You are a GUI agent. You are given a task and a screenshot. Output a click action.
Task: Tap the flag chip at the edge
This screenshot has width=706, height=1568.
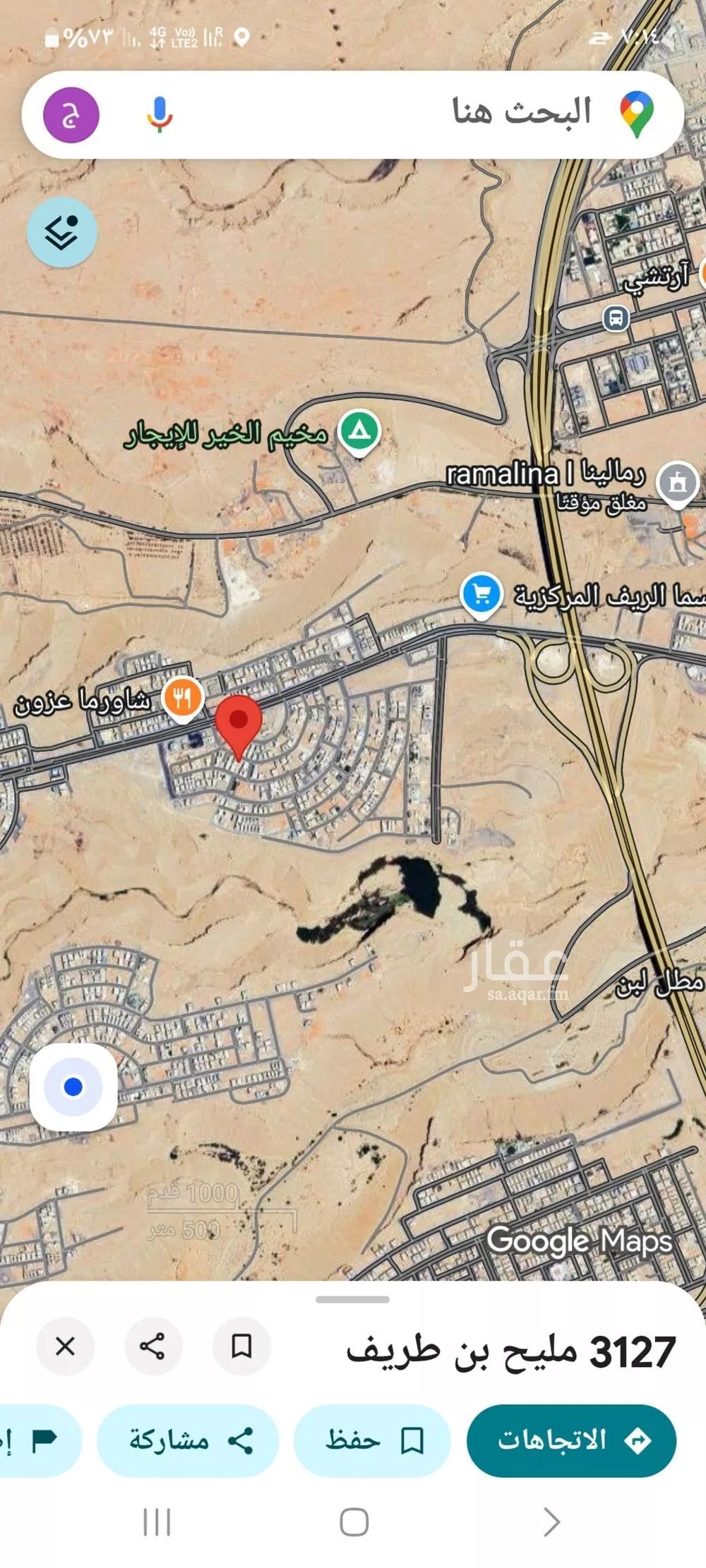[39, 1440]
